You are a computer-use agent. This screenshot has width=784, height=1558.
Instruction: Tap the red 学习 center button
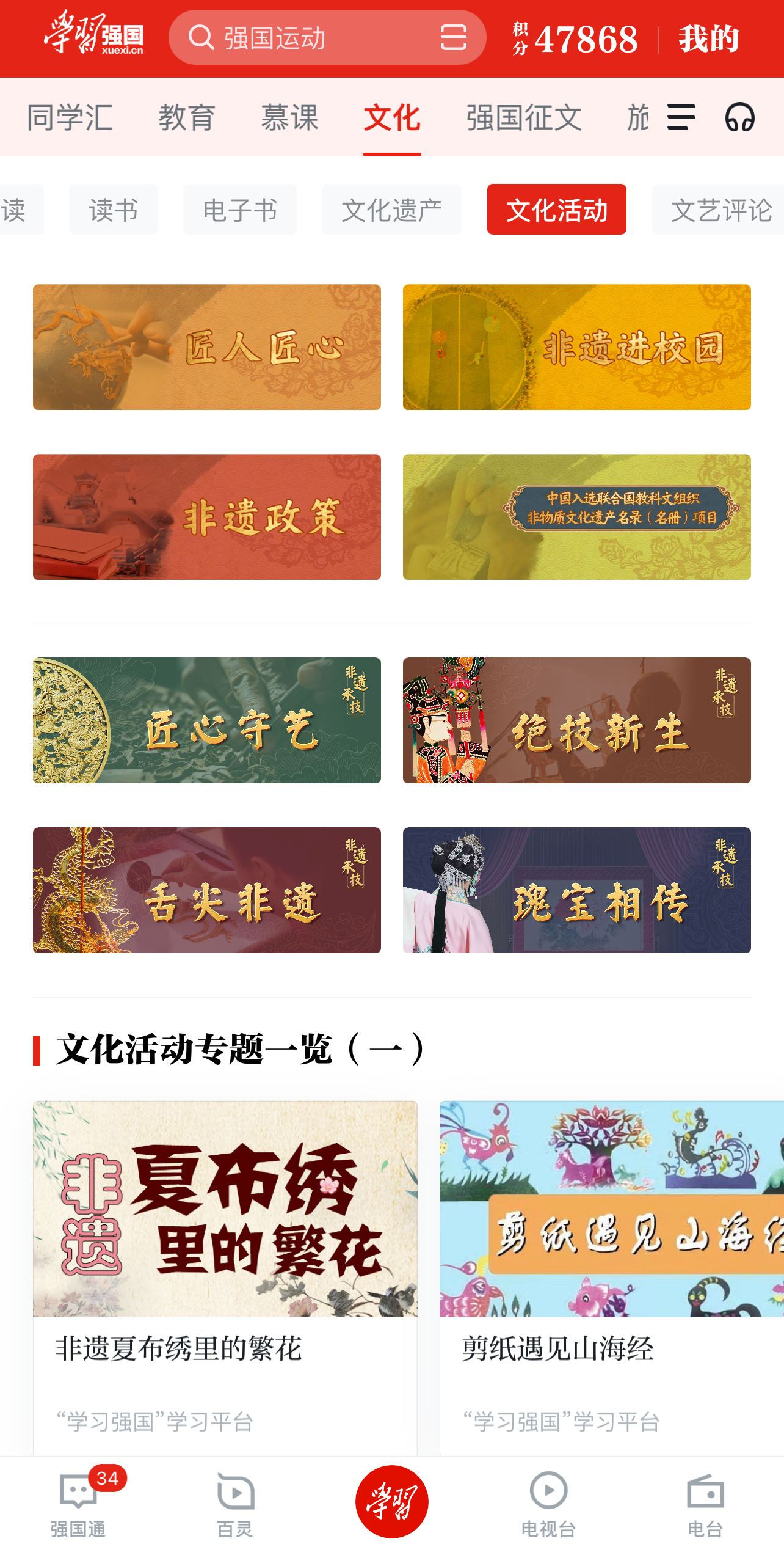point(392,1501)
